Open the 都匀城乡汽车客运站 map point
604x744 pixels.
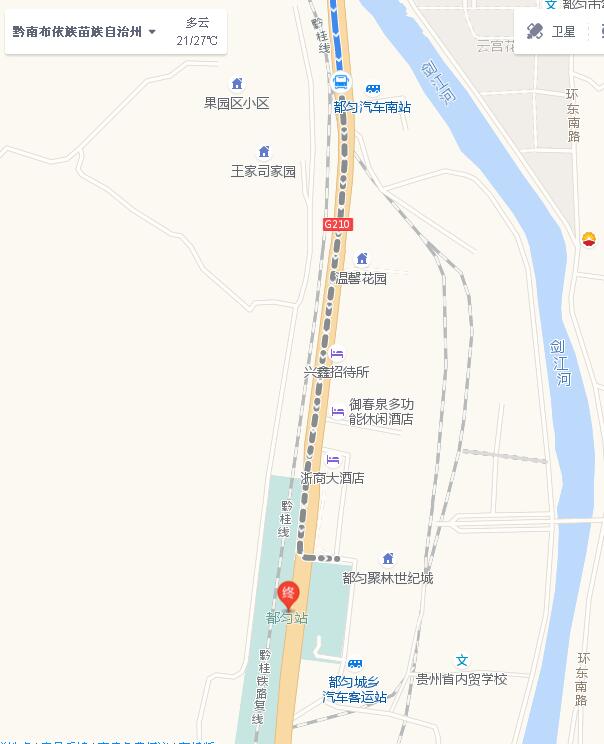(x=355, y=664)
